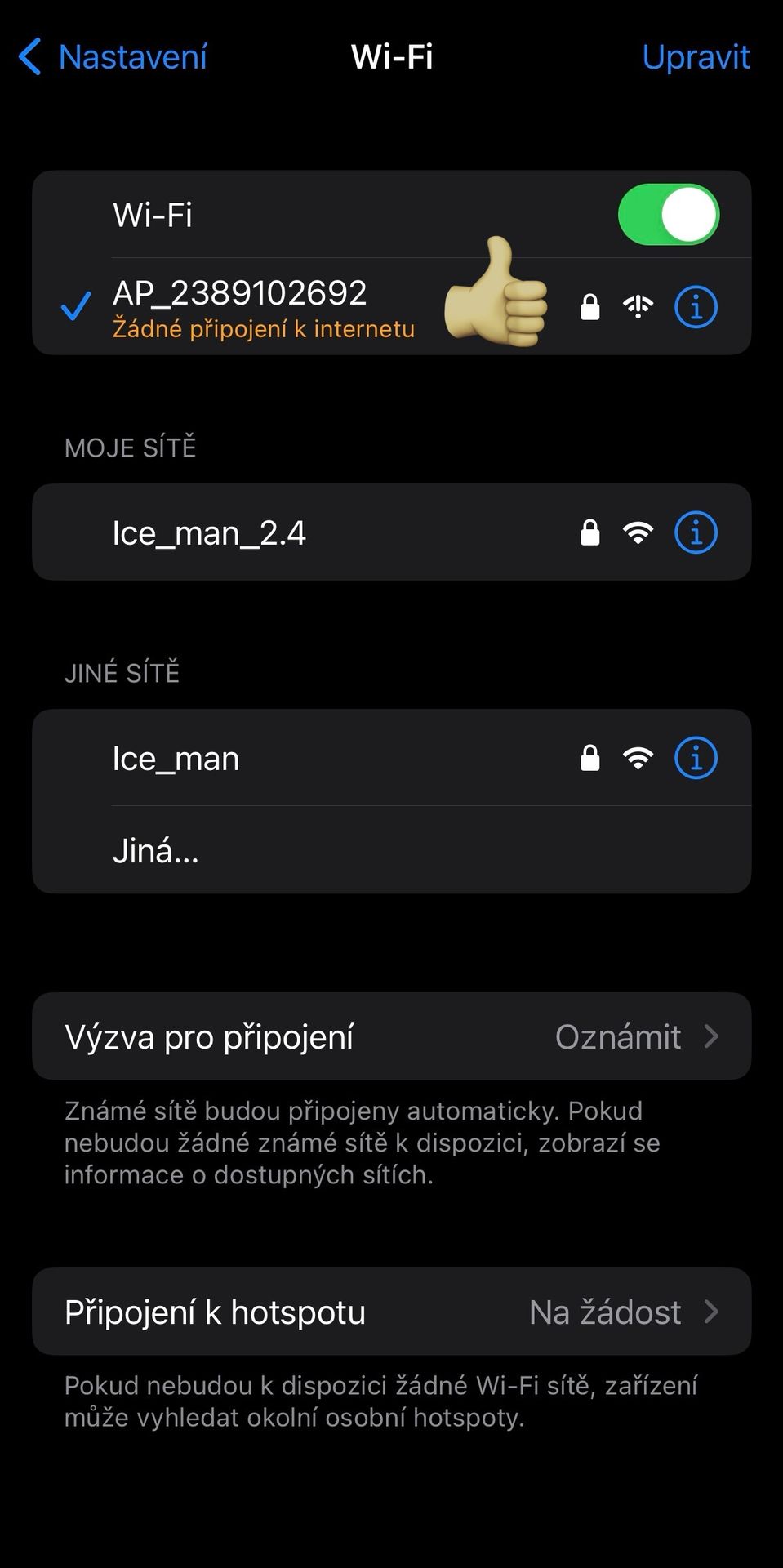Show info for Ice_man_2.4
Viewport: 783px width, 1568px height.
(696, 533)
